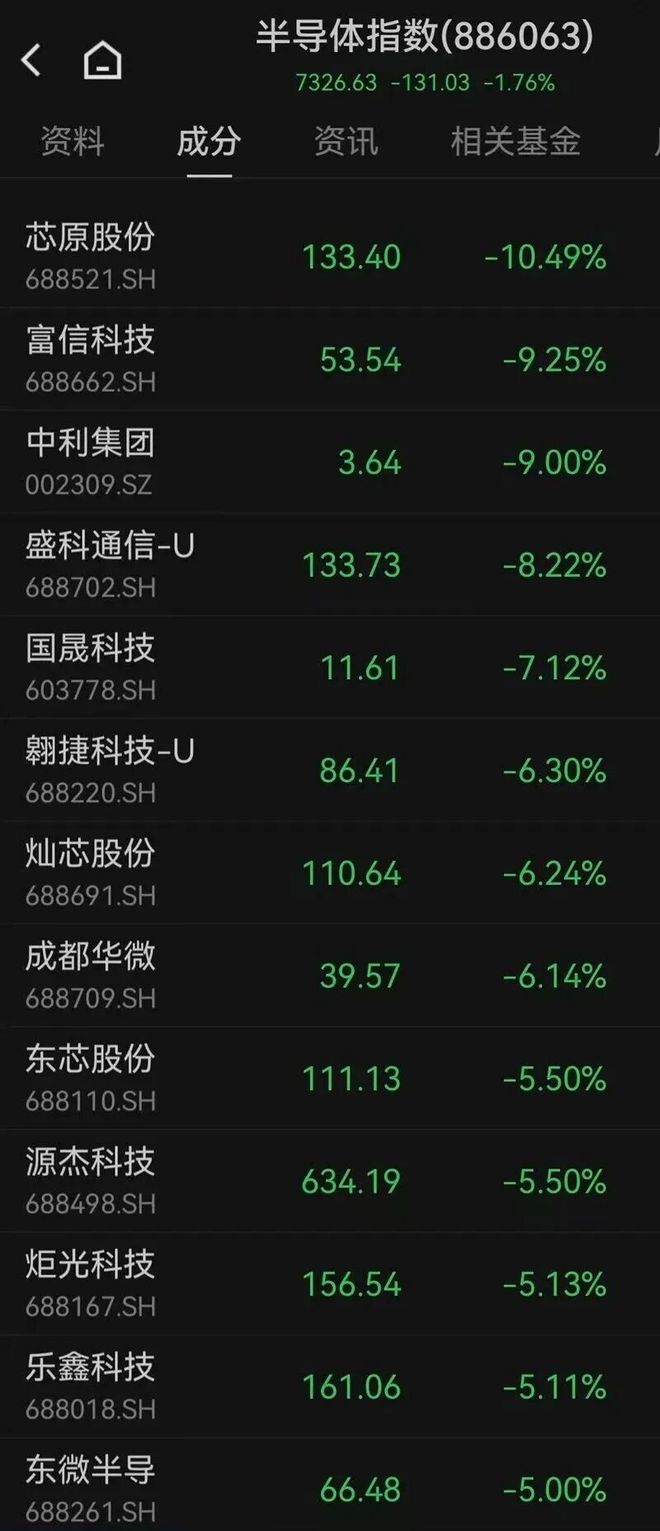Open the home icon

(102, 62)
